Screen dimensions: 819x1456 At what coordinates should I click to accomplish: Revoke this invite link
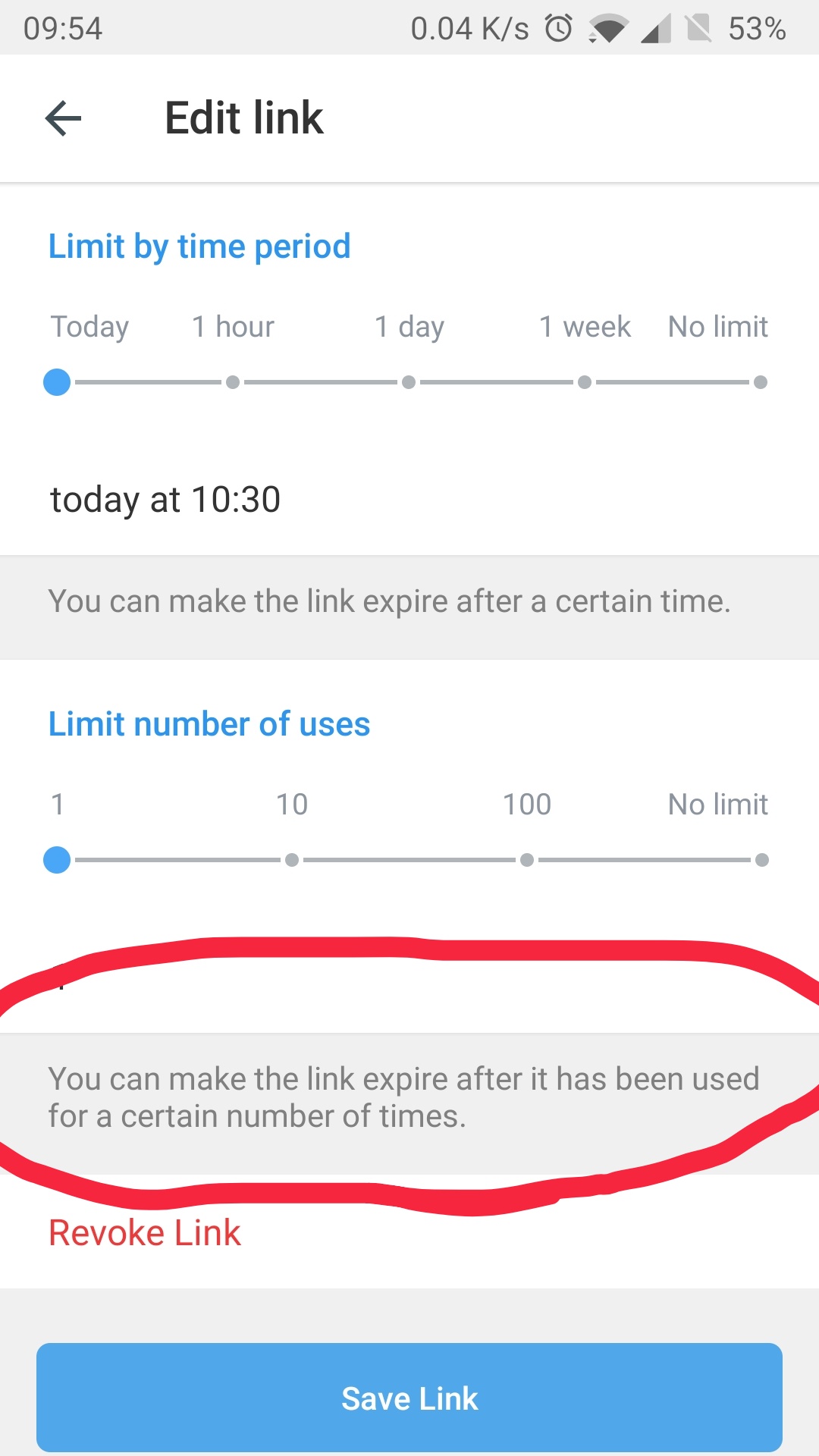coord(145,1233)
